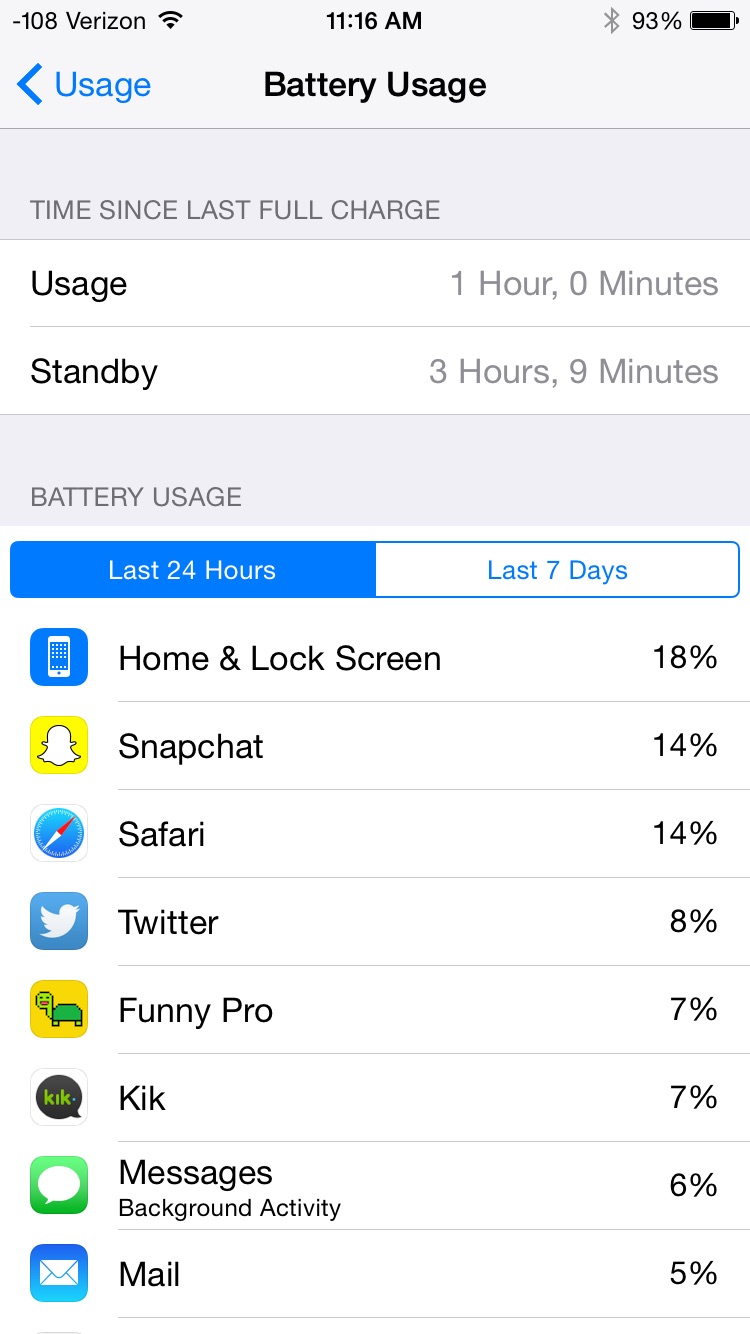Screen dimensions: 750x1334
Task: Select the Last 24 Hours segment
Action: click(193, 570)
